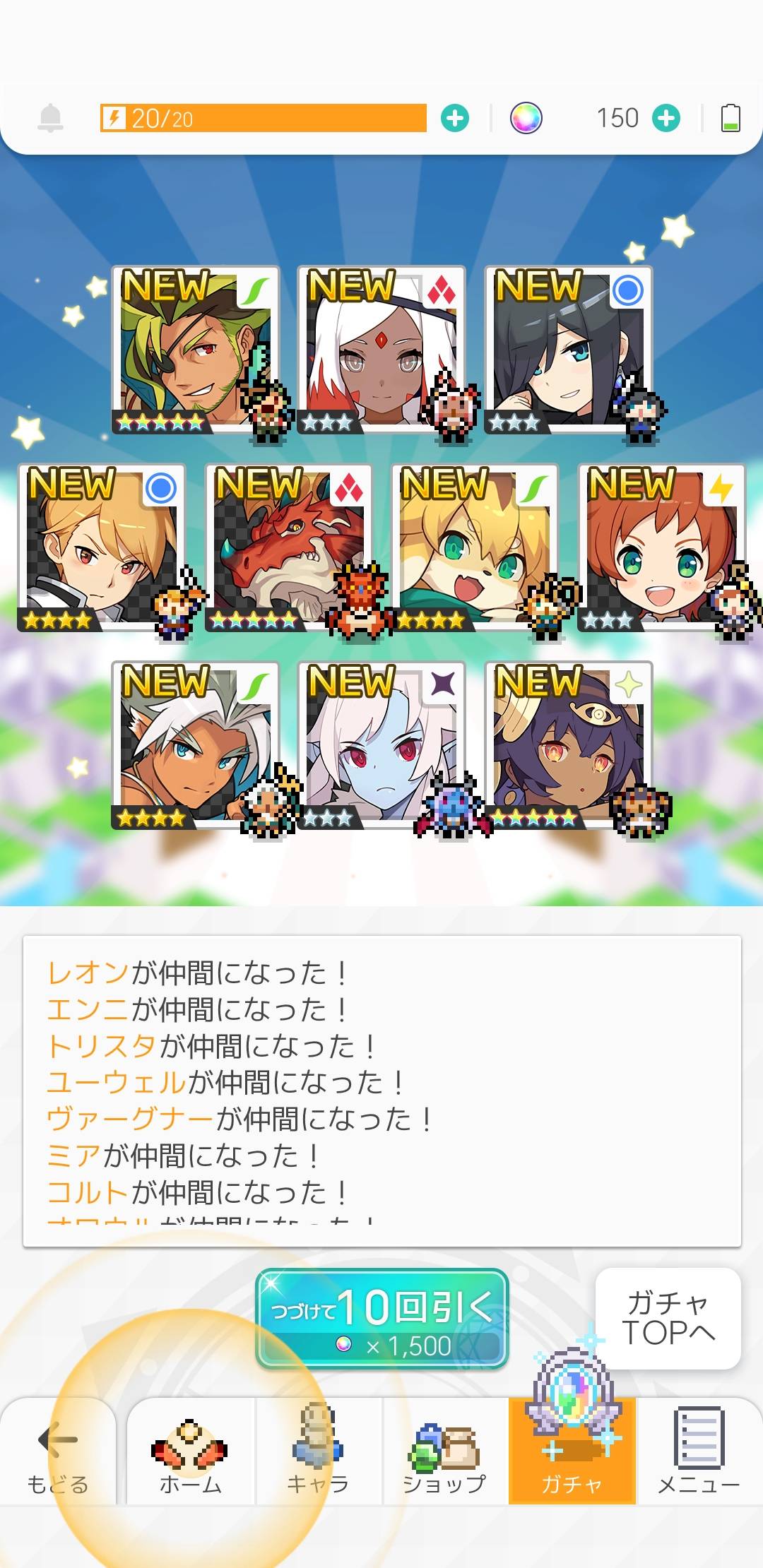The image size is (763, 1568).
Task: View the red dragon five-star card
Action: (288, 547)
